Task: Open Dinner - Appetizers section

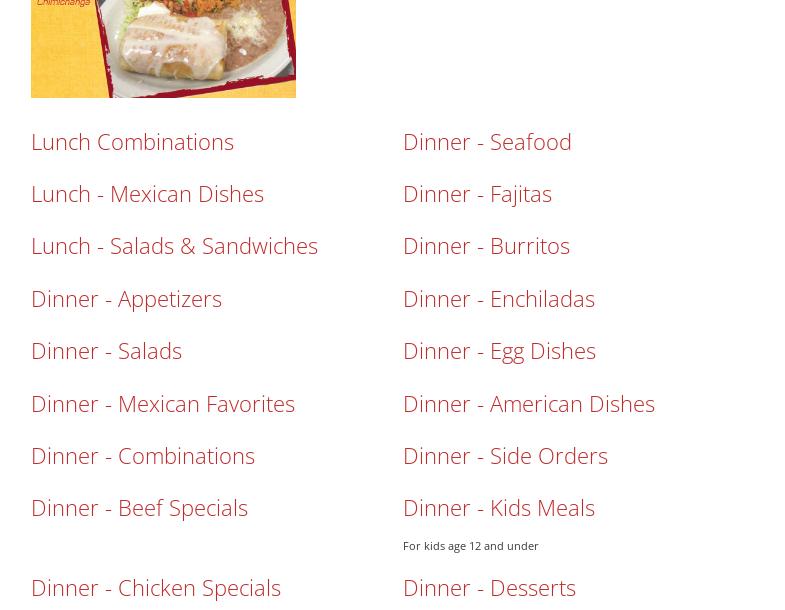Action: point(126,299)
